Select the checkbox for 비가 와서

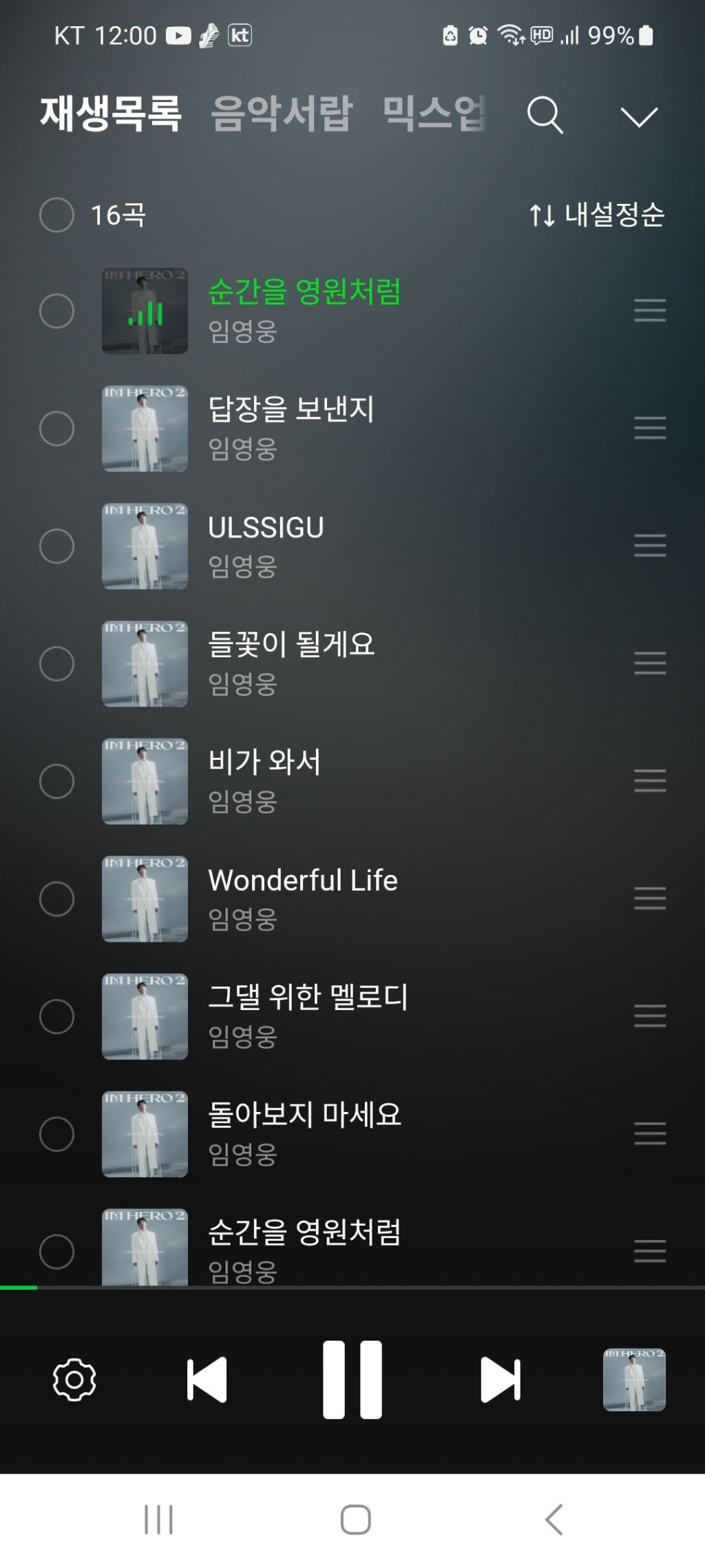(x=57, y=781)
